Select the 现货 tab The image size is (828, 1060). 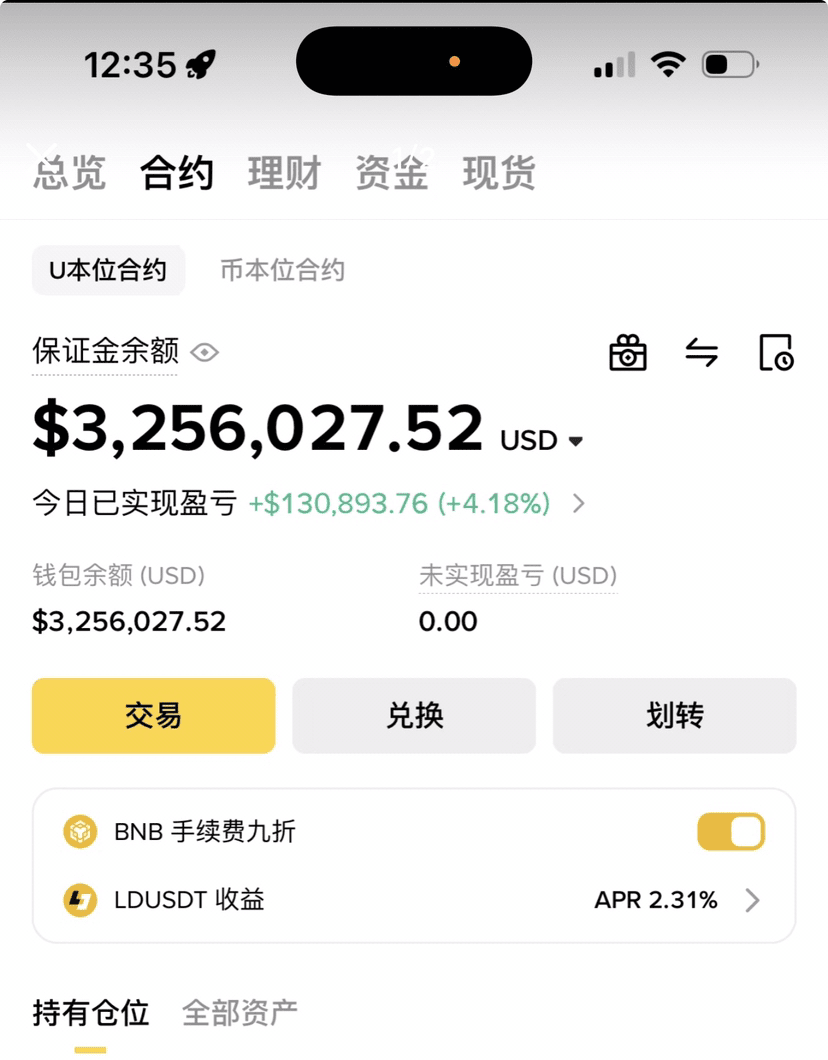(499, 173)
